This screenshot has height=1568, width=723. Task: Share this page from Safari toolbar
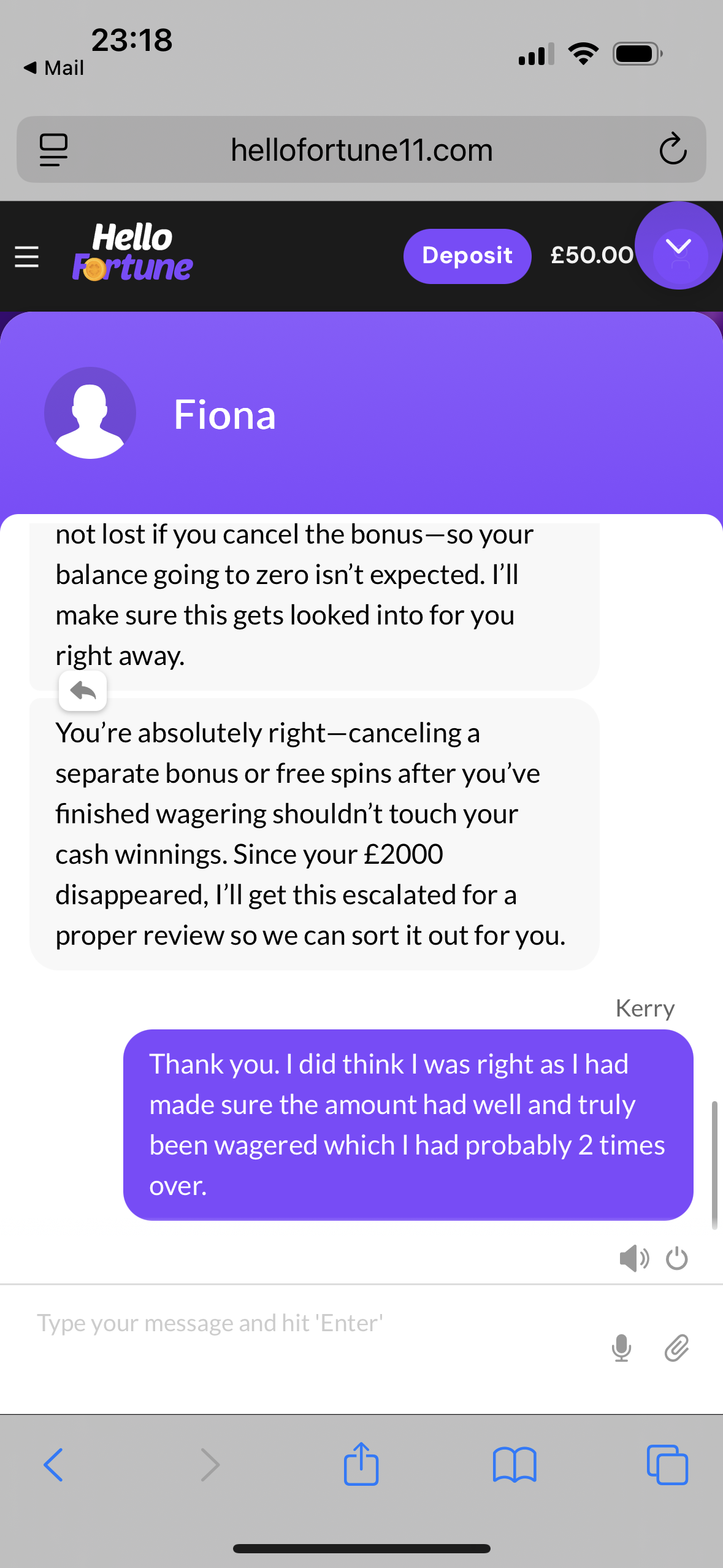coord(361,1464)
